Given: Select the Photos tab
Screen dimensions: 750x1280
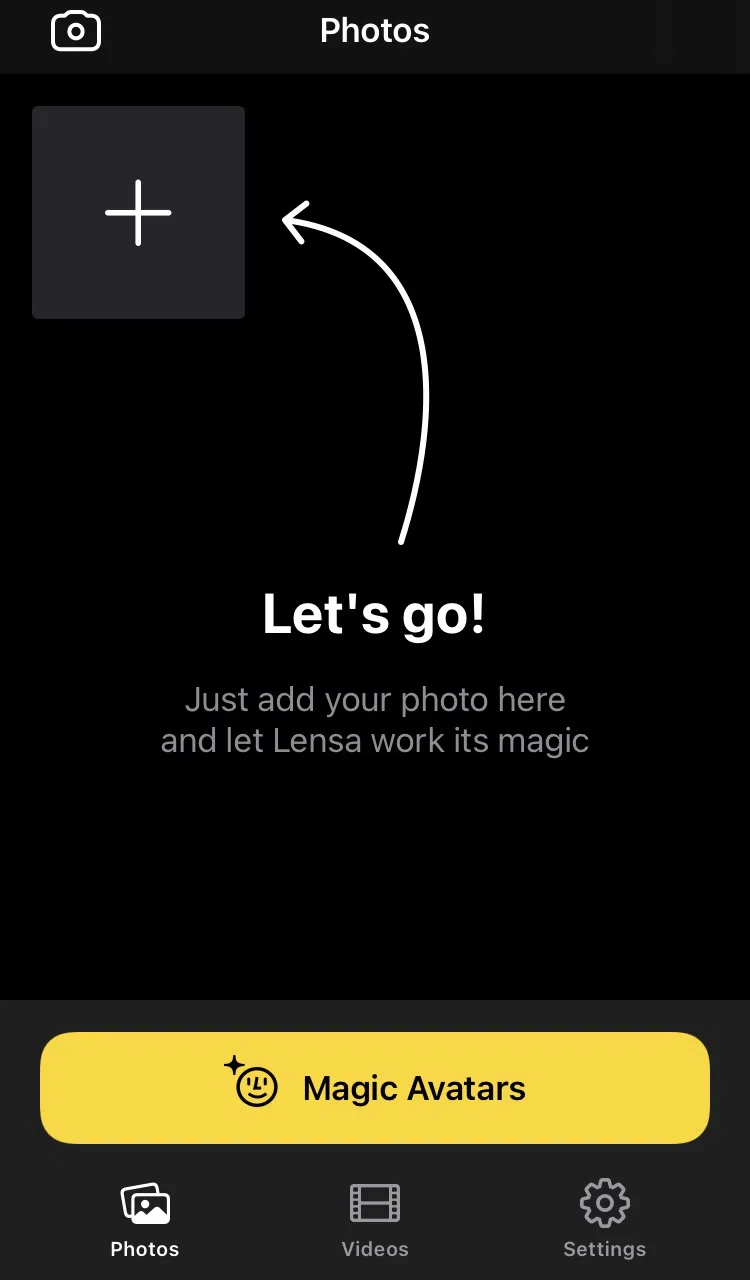Looking at the screenshot, I should [145, 1218].
